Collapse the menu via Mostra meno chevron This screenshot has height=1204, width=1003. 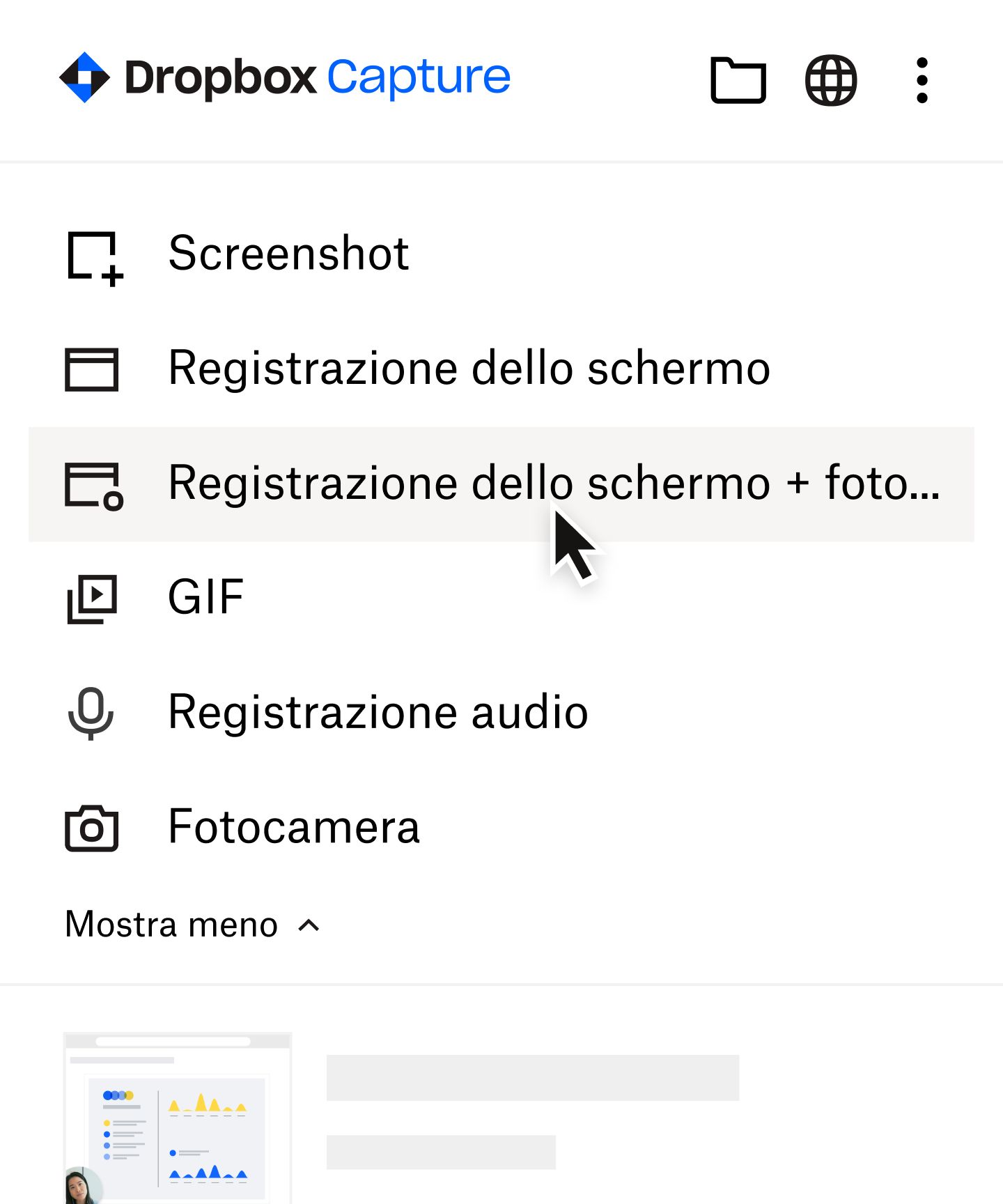point(309,925)
